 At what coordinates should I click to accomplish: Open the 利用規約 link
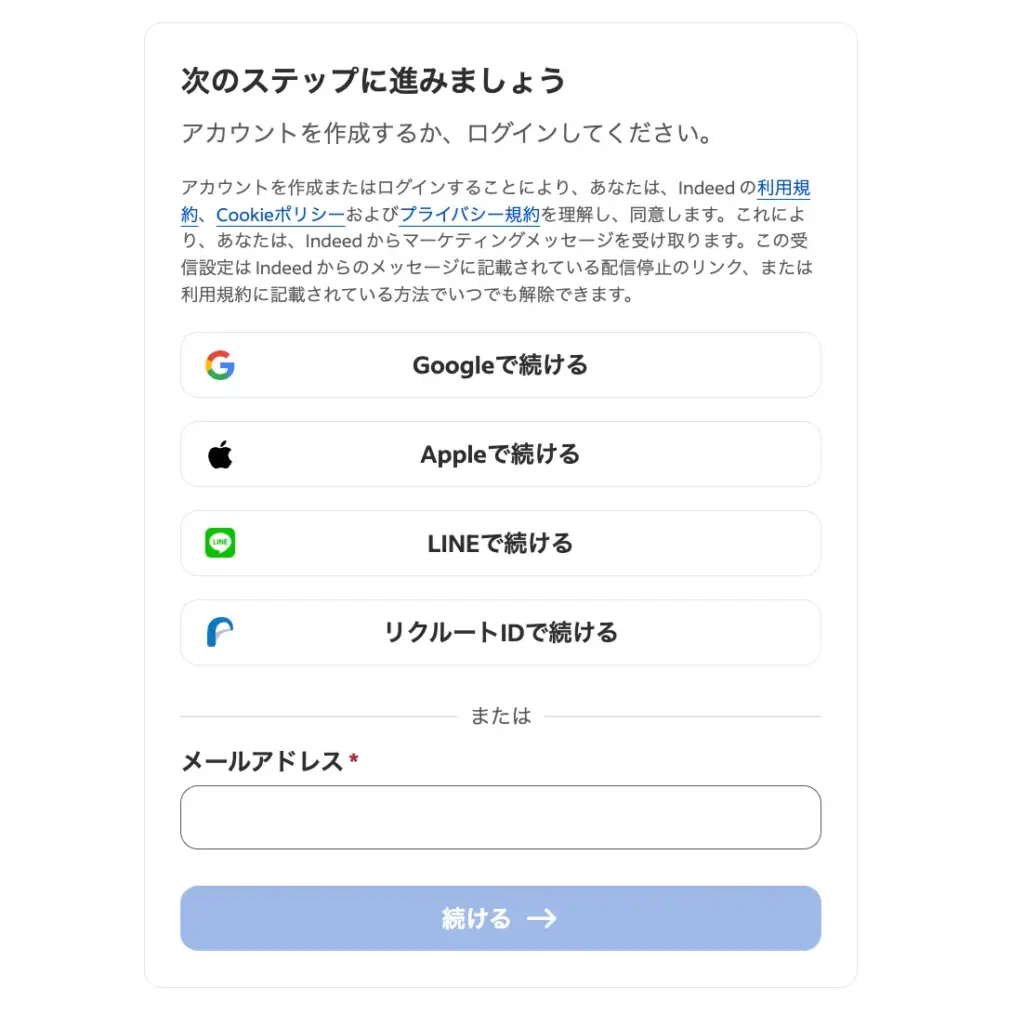(x=782, y=188)
